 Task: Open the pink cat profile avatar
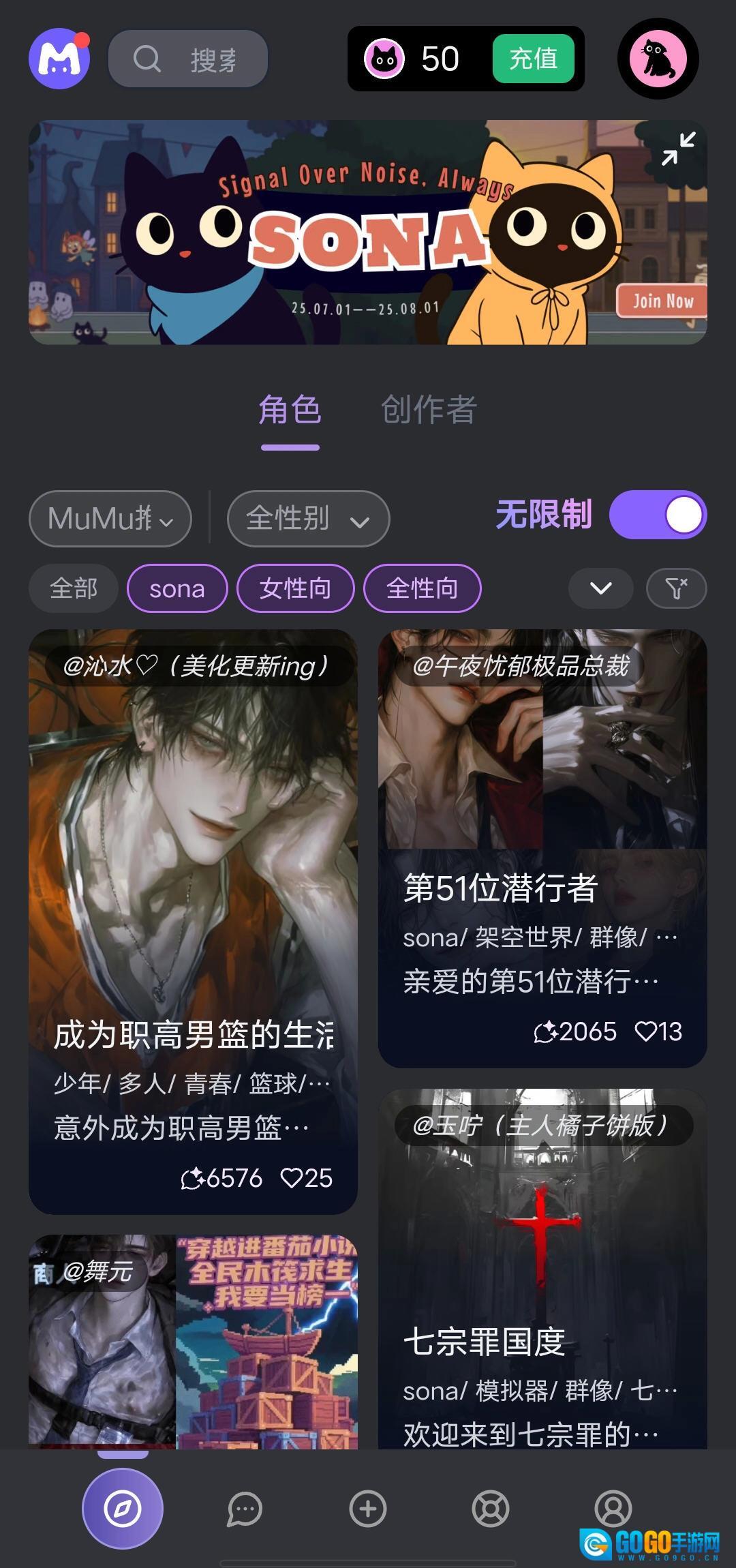658,59
